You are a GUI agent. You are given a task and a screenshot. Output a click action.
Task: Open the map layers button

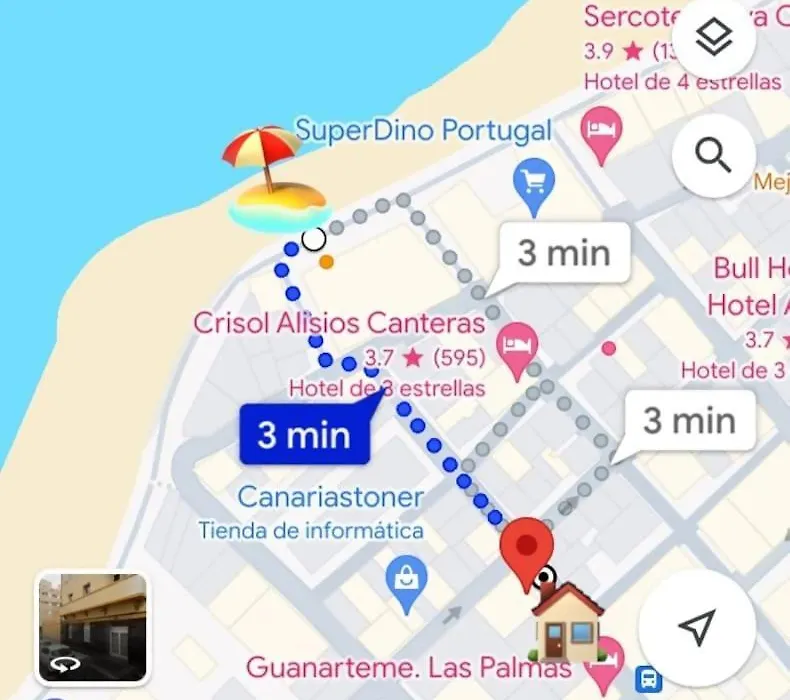pos(714,39)
